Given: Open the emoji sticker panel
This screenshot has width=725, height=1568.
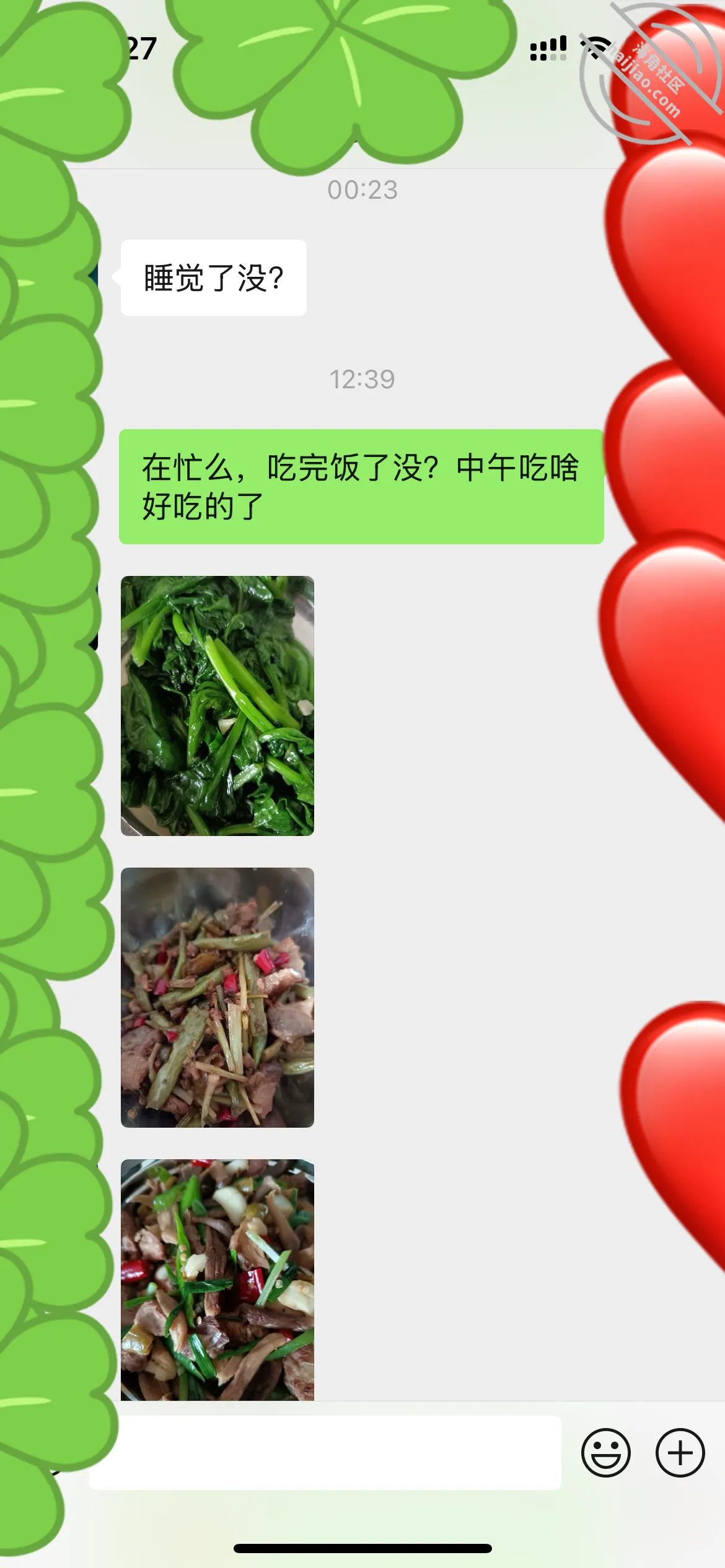Looking at the screenshot, I should (605, 1452).
